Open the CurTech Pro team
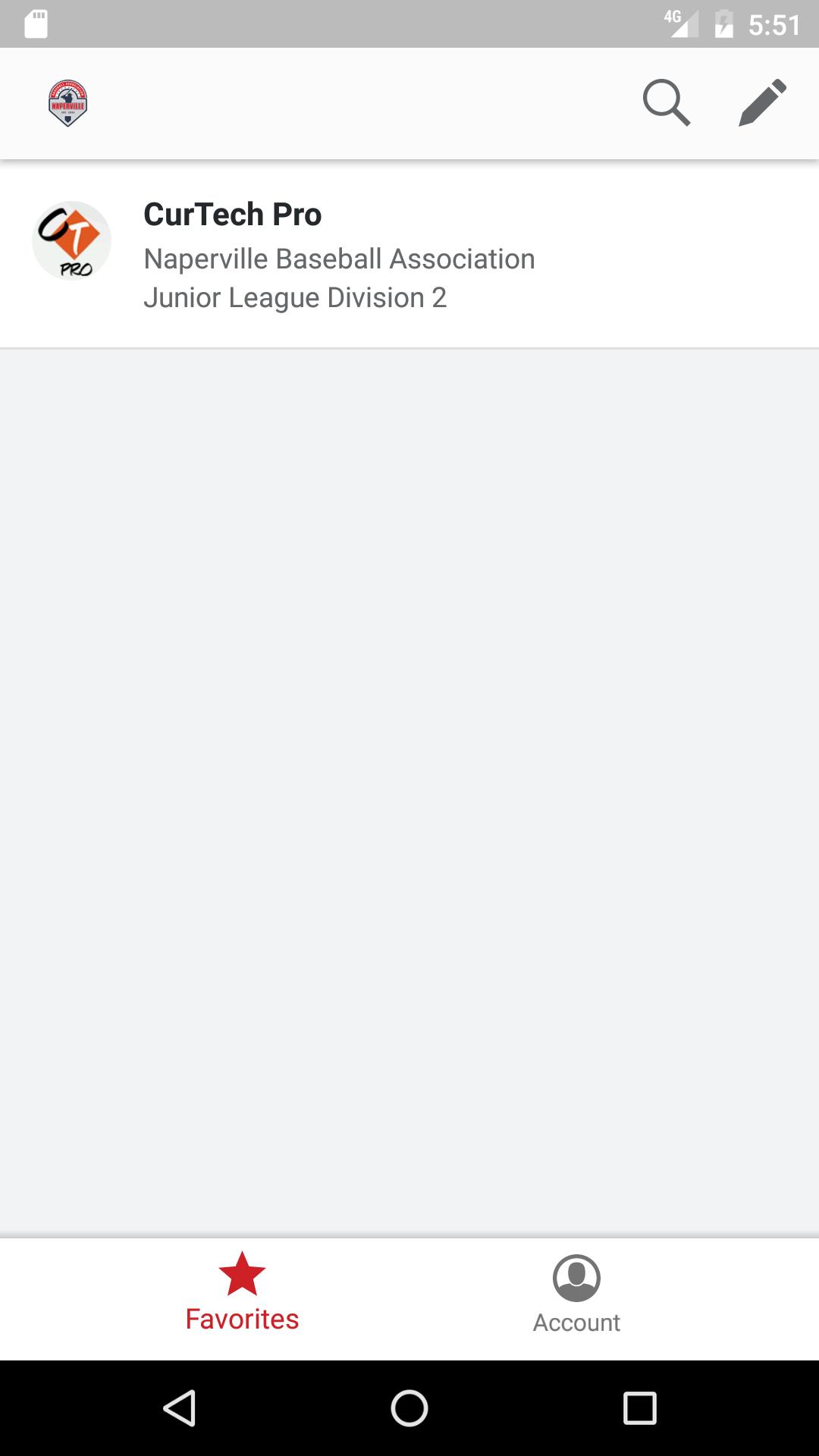 tap(409, 255)
